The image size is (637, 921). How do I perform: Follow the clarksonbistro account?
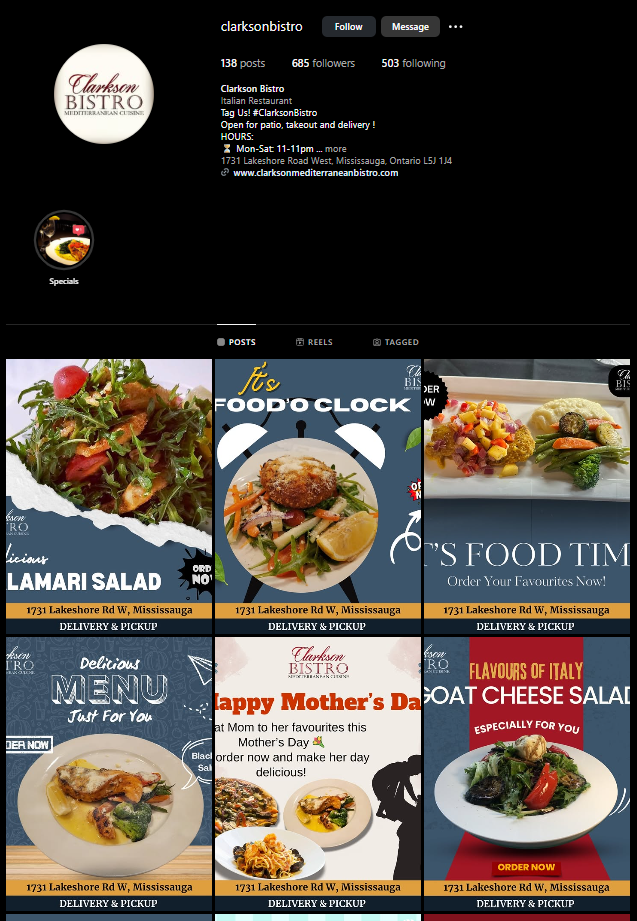pos(349,27)
